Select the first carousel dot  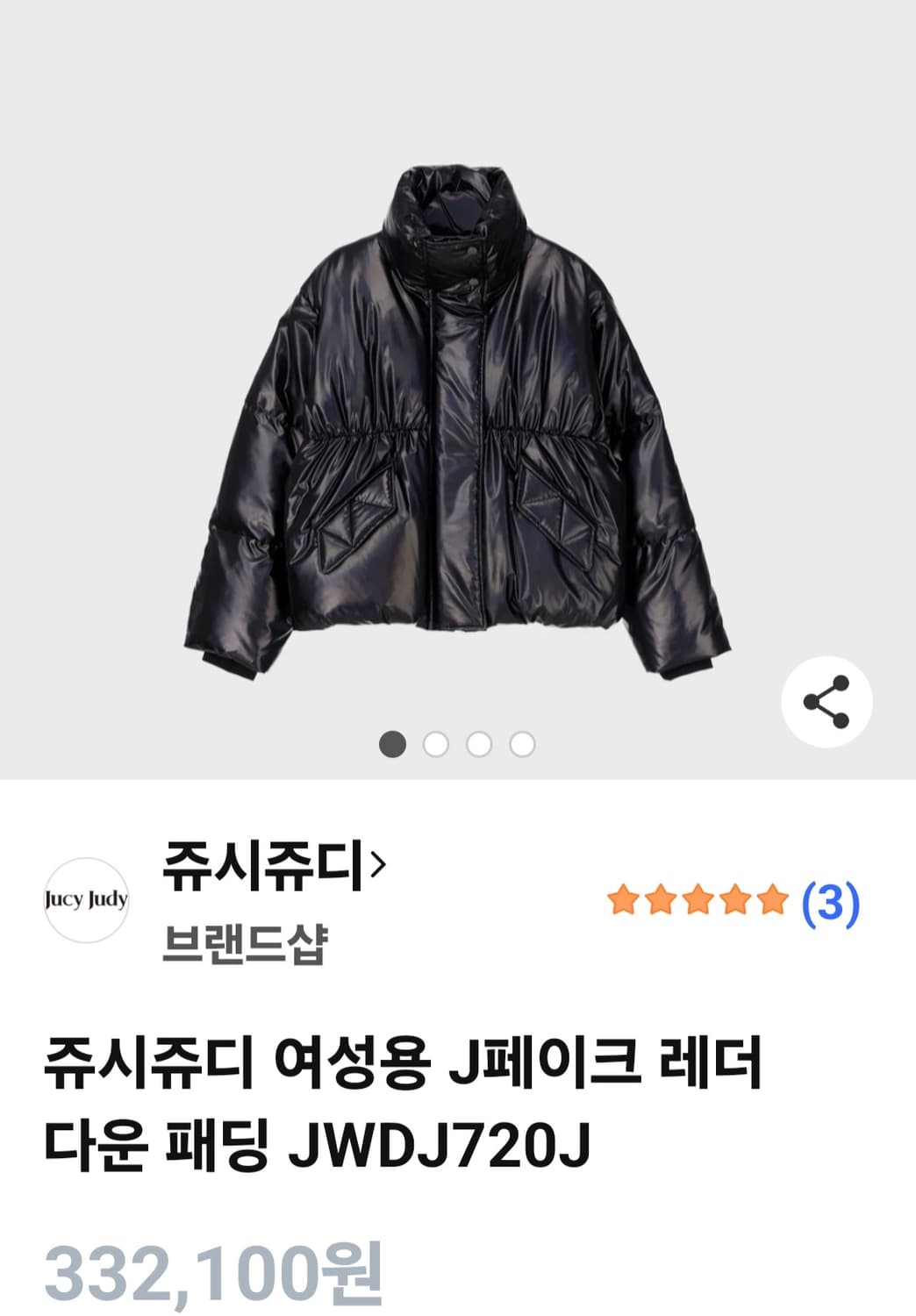(392, 742)
